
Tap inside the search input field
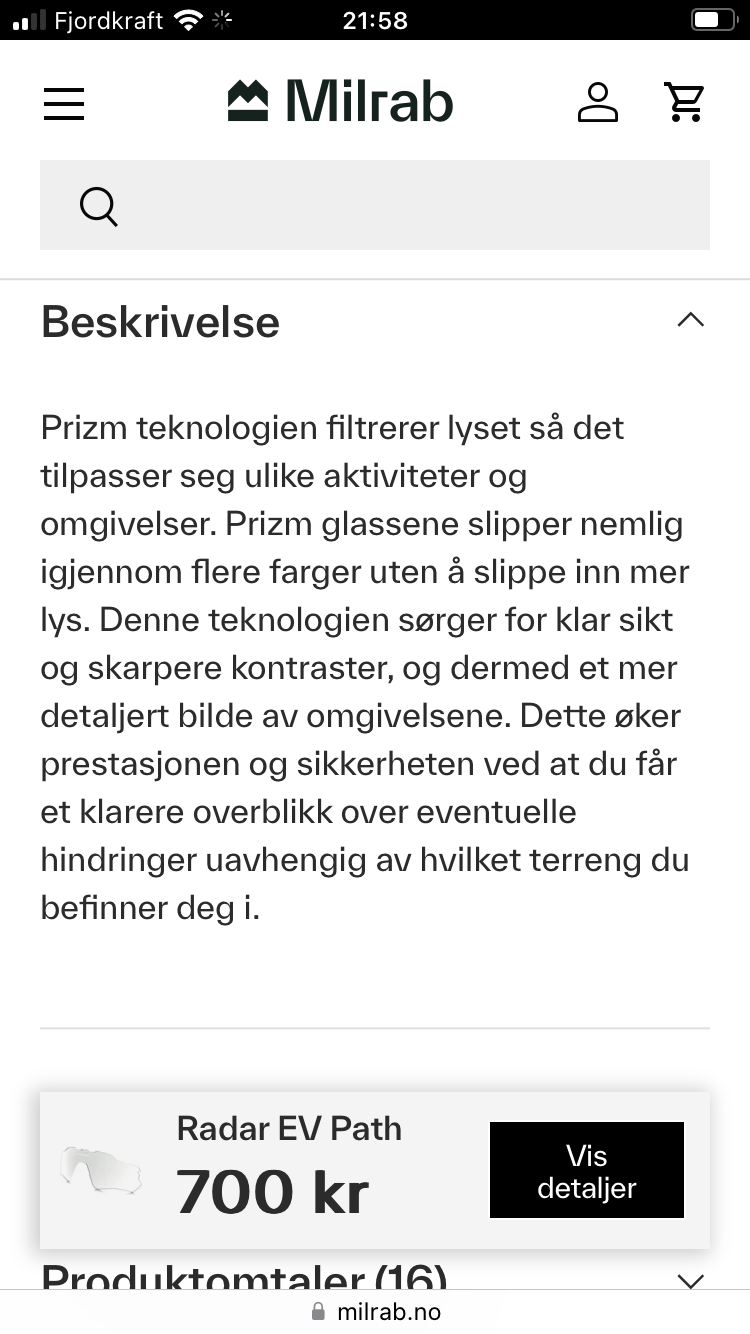pyautogui.click(x=375, y=205)
